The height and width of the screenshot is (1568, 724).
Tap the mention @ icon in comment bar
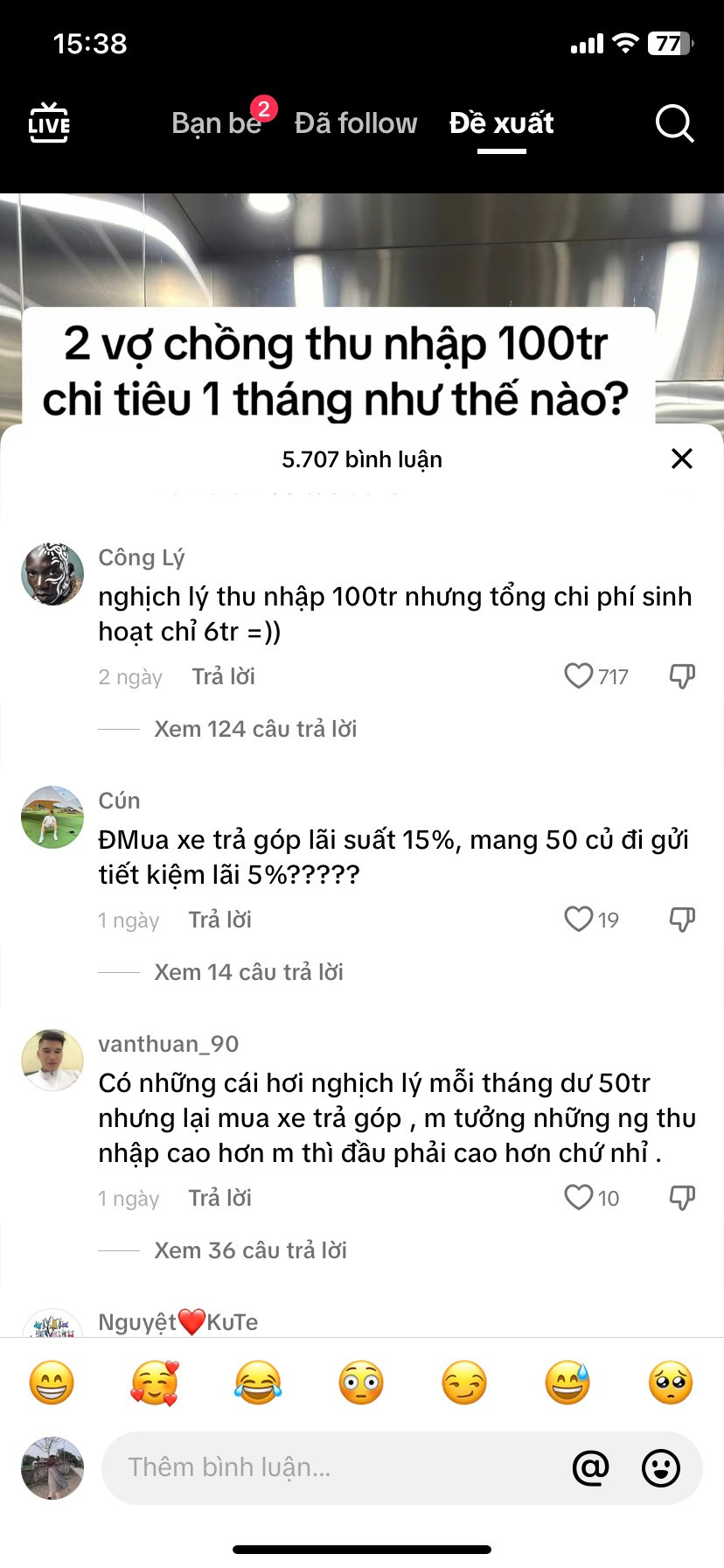click(591, 1467)
